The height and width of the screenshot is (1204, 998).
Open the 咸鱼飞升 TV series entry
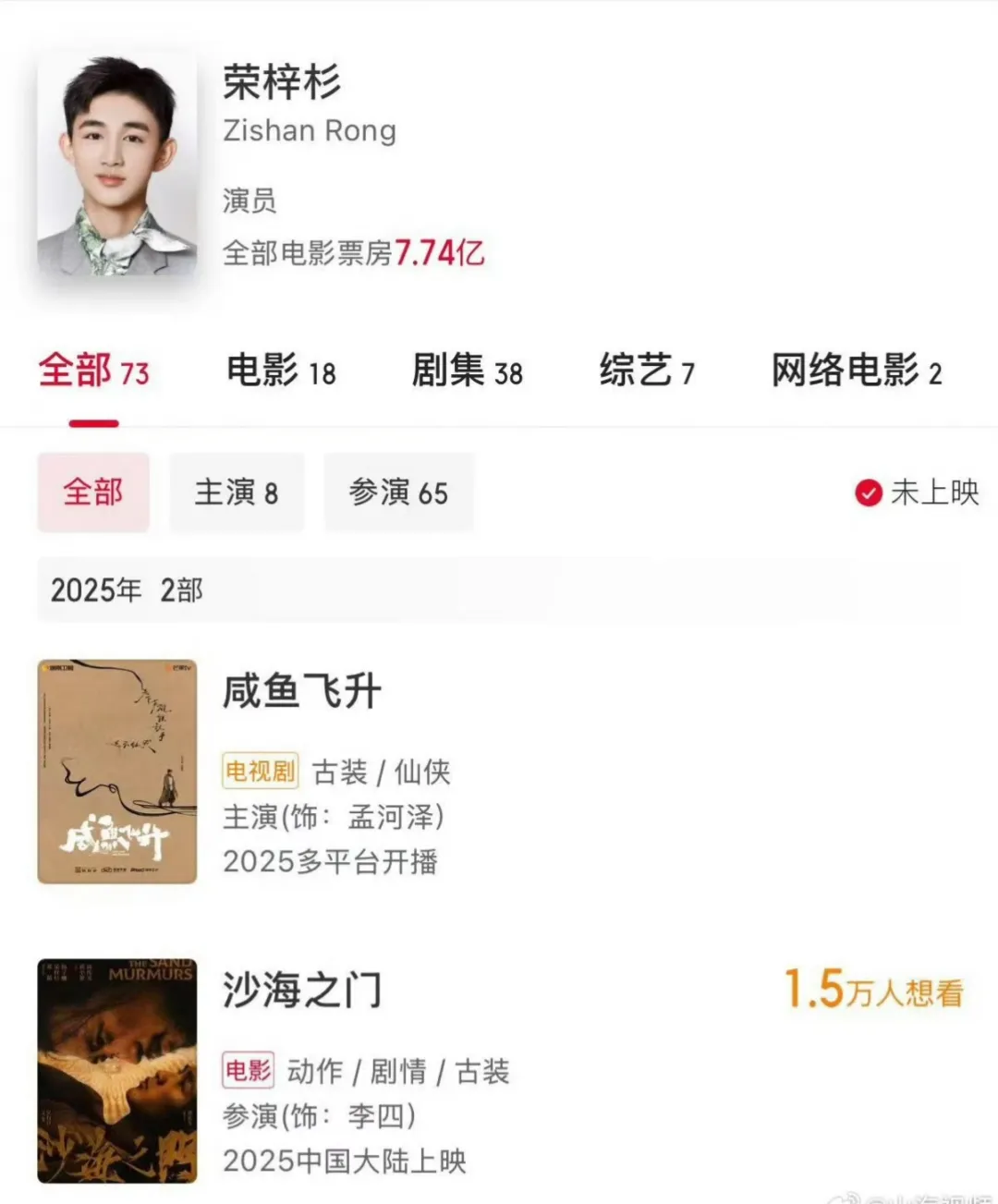(302, 691)
